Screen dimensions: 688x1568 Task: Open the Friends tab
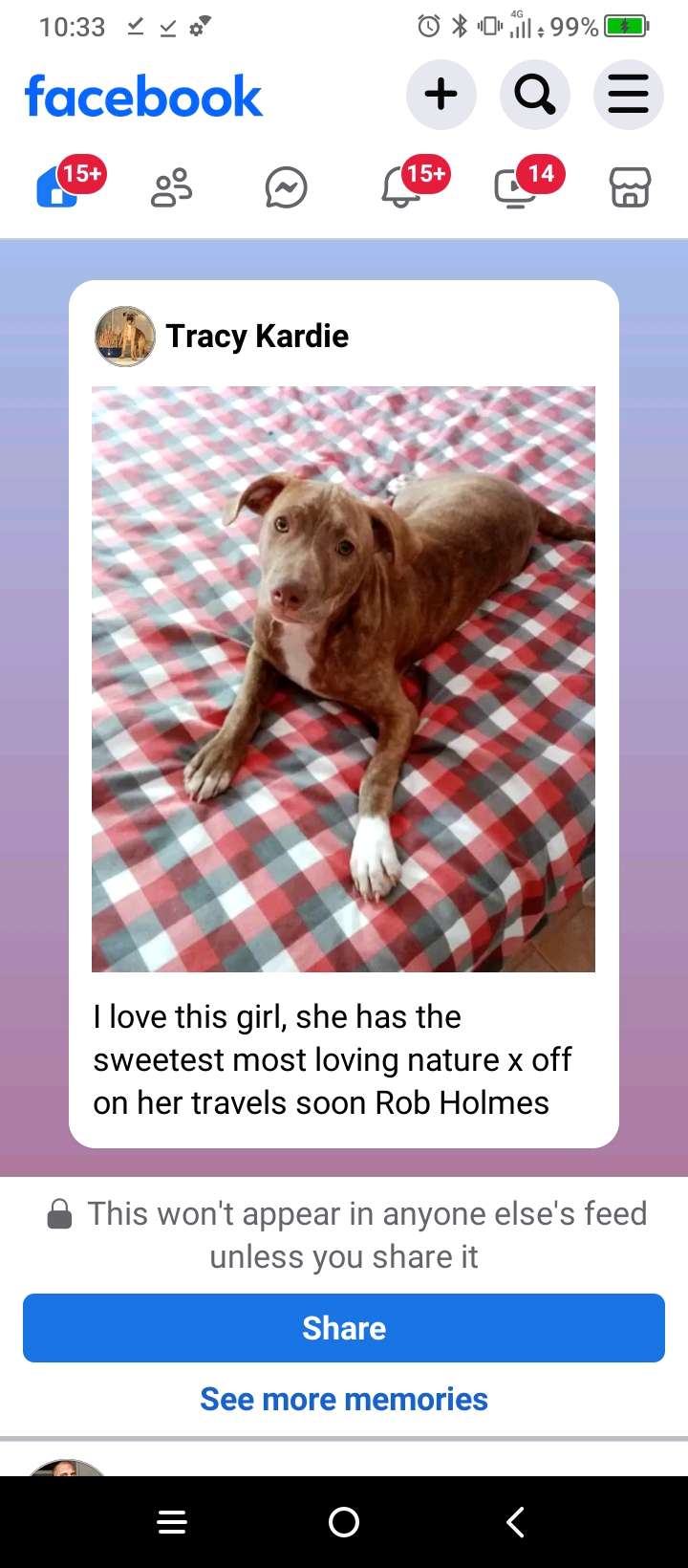pyautogui.click(x=172, y=187)
